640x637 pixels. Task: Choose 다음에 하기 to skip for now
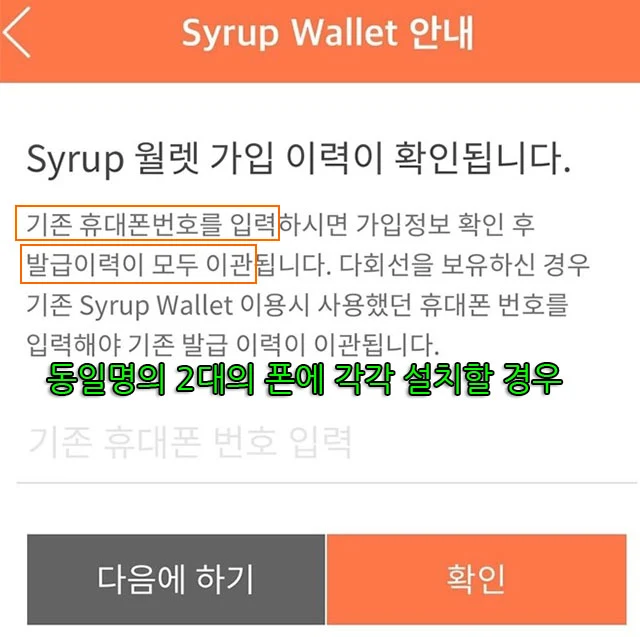click(x=175, y=579)
